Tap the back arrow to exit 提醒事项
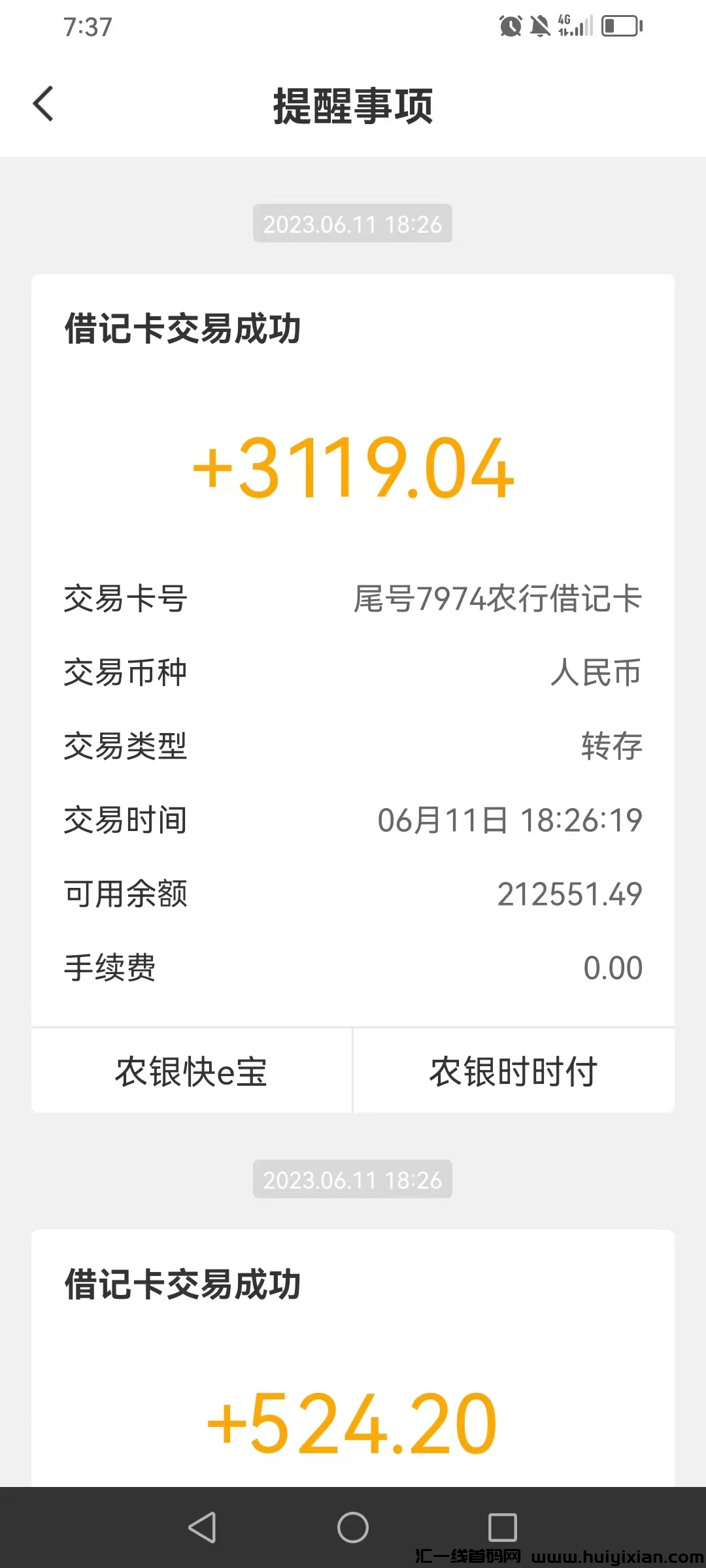This screenshot has width=706, height=1568. click(43, 103)
